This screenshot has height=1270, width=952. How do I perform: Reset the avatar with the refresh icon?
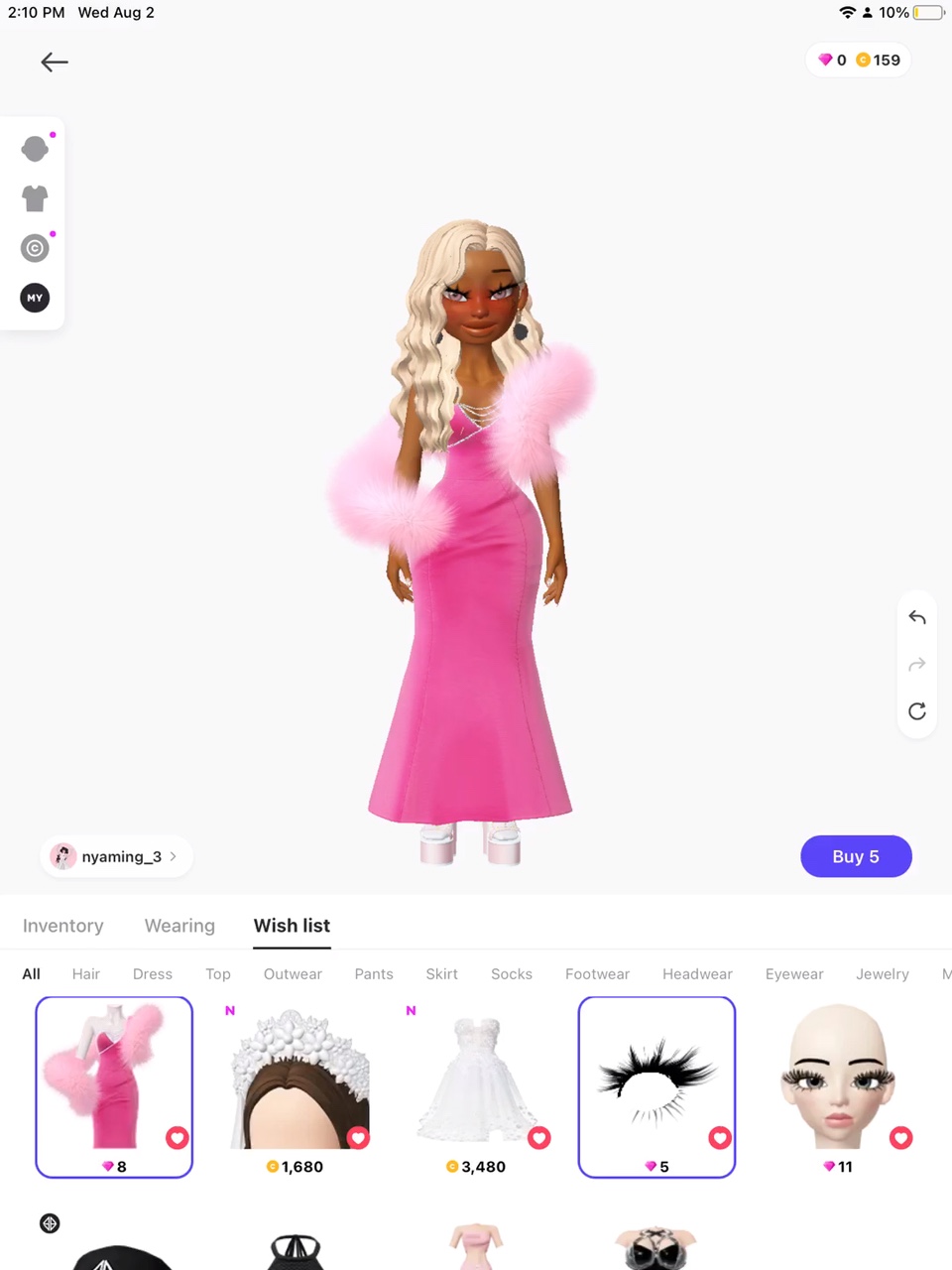917,711
